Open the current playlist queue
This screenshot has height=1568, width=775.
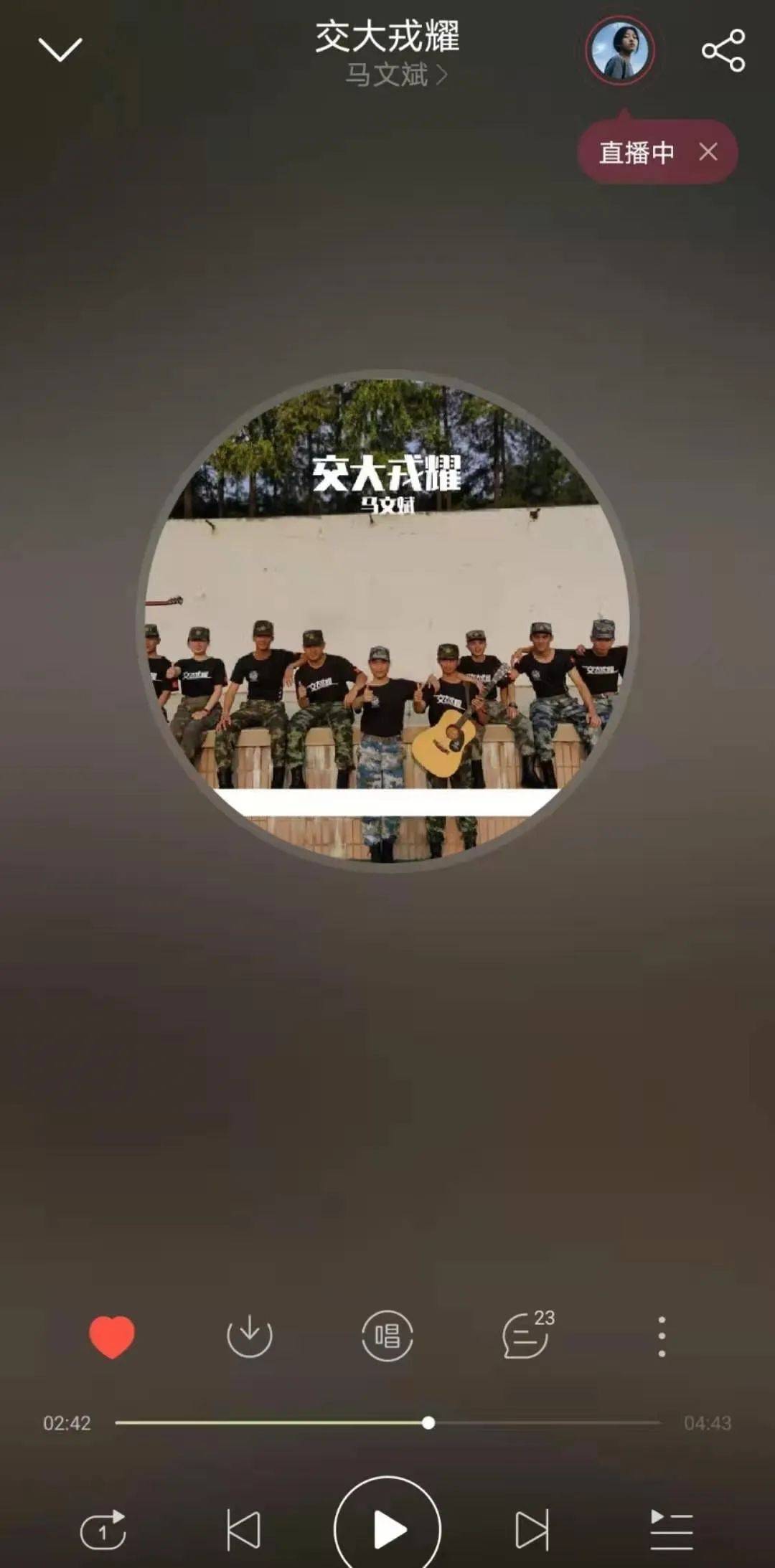pos(671,1530)
